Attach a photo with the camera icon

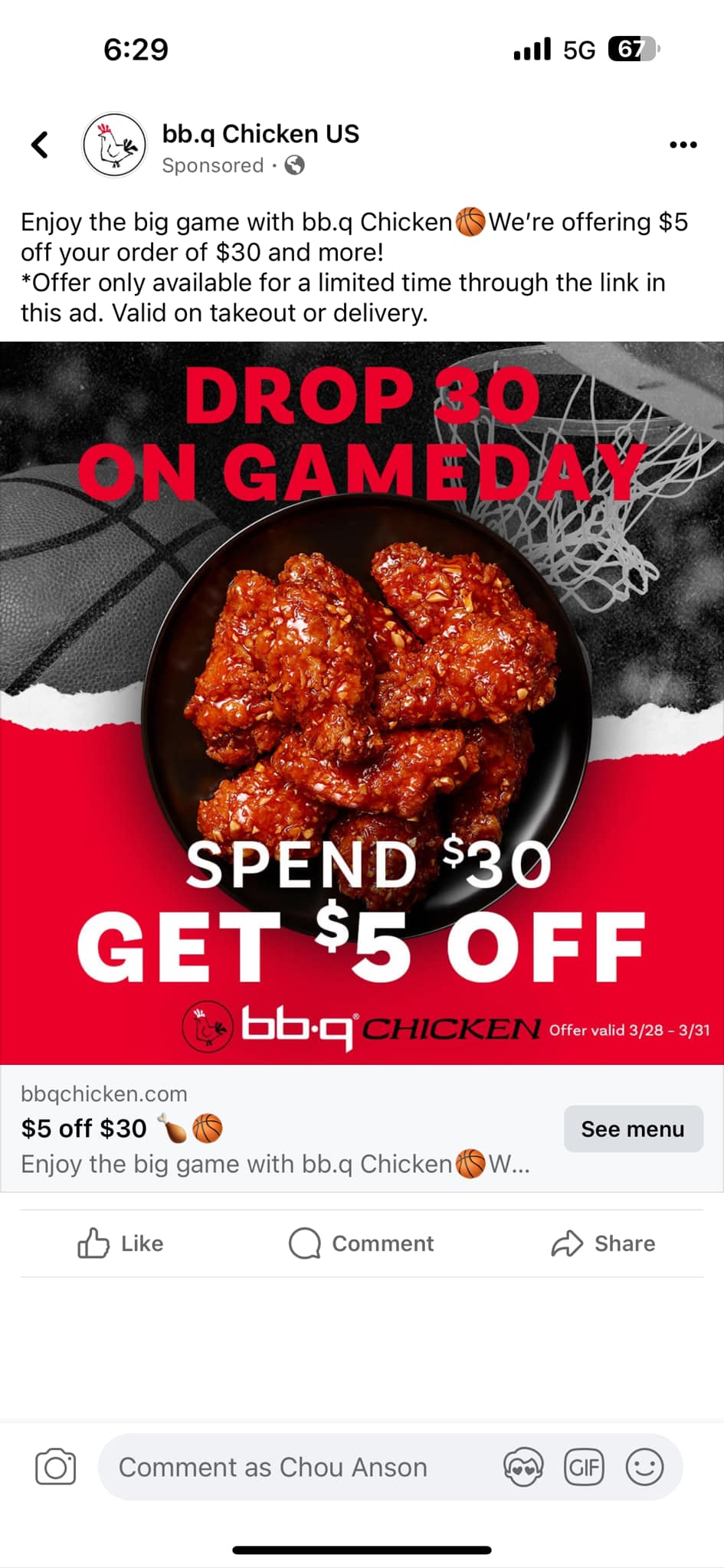[x=56, y=1467]
